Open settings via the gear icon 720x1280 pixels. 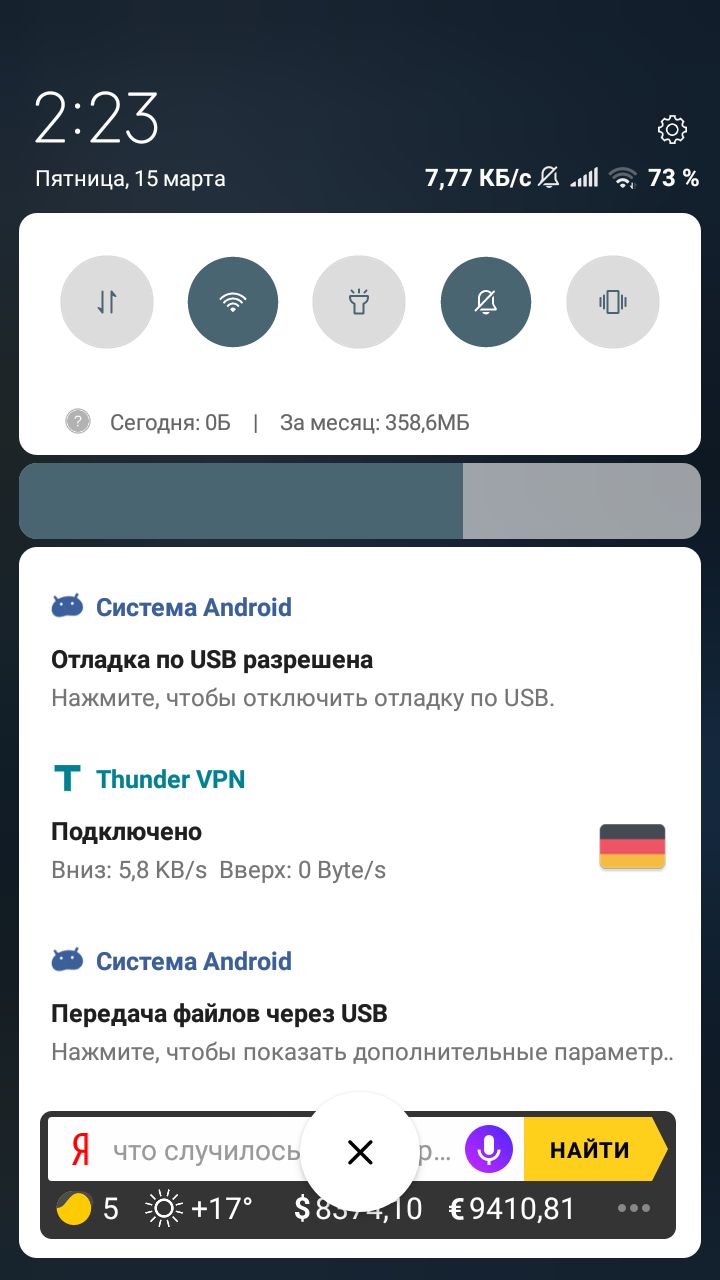coord(673,129)
